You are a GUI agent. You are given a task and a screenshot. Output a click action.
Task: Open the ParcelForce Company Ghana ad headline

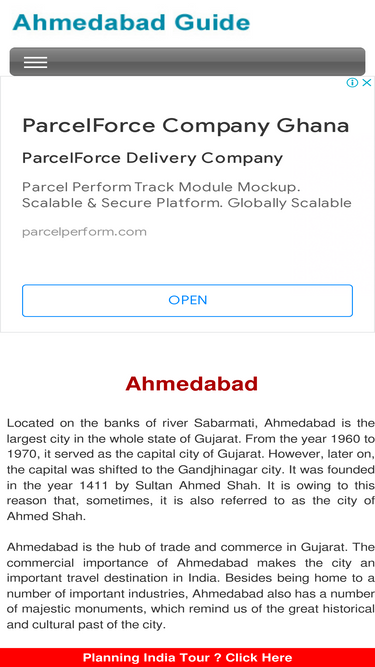(186, 125)
